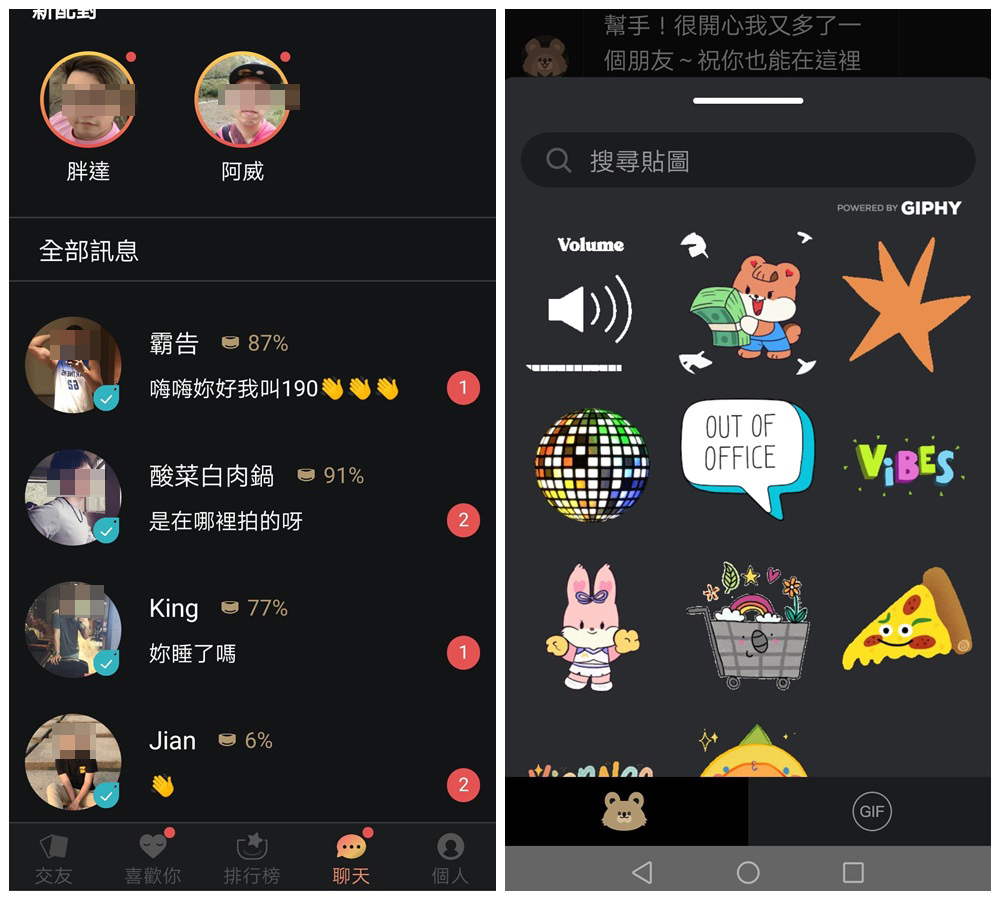Switch to the 個人 profile tab
Image resolution: width=1000 pixels, height=900 pixels.
[x=450, y=858]
